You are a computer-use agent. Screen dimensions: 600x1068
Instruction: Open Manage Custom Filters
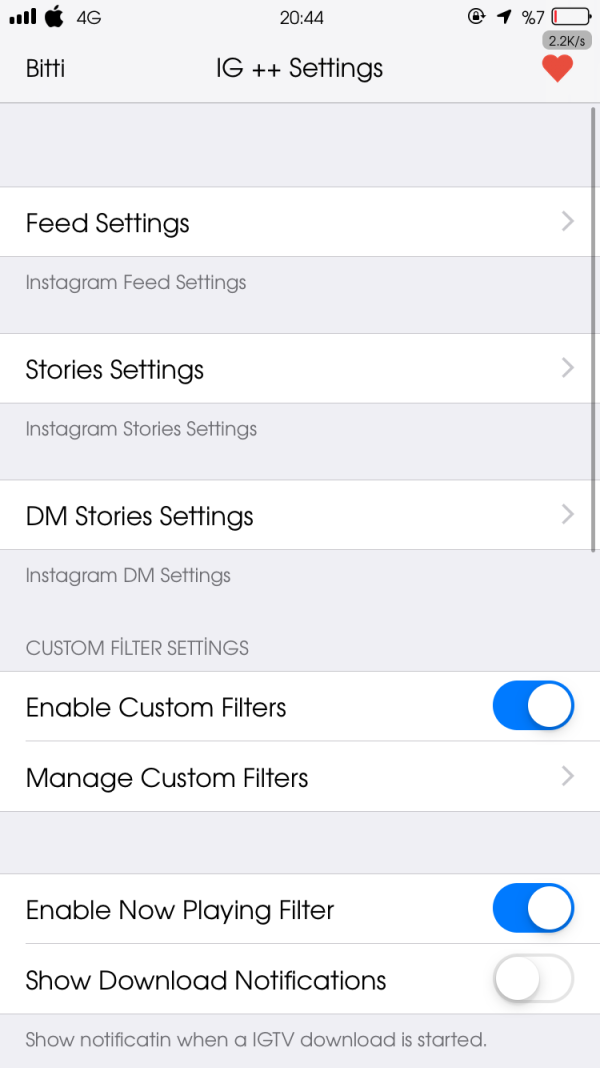pyautogui.click(x=300, y=777)
